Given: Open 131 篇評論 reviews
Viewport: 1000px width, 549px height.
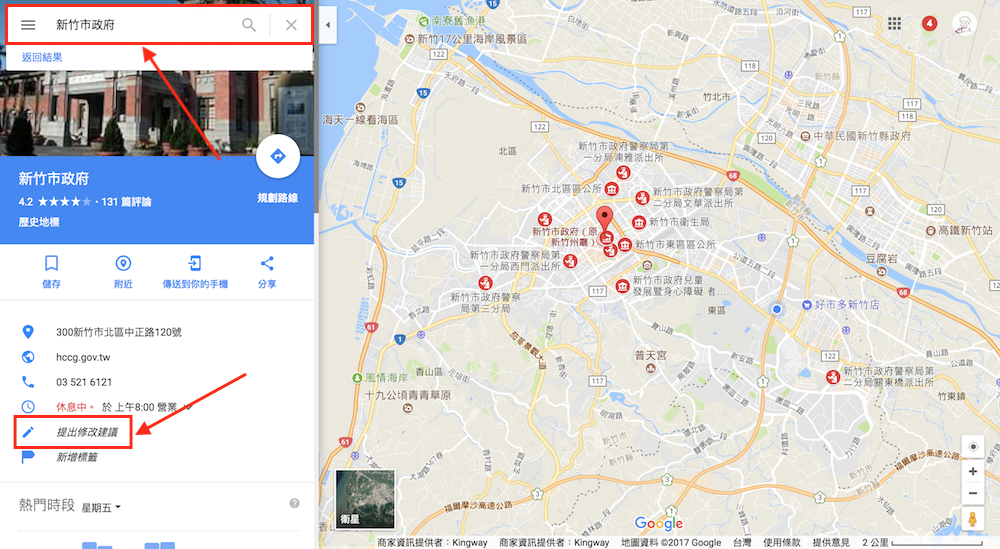Looking at the screenshot, I should 126,202.
